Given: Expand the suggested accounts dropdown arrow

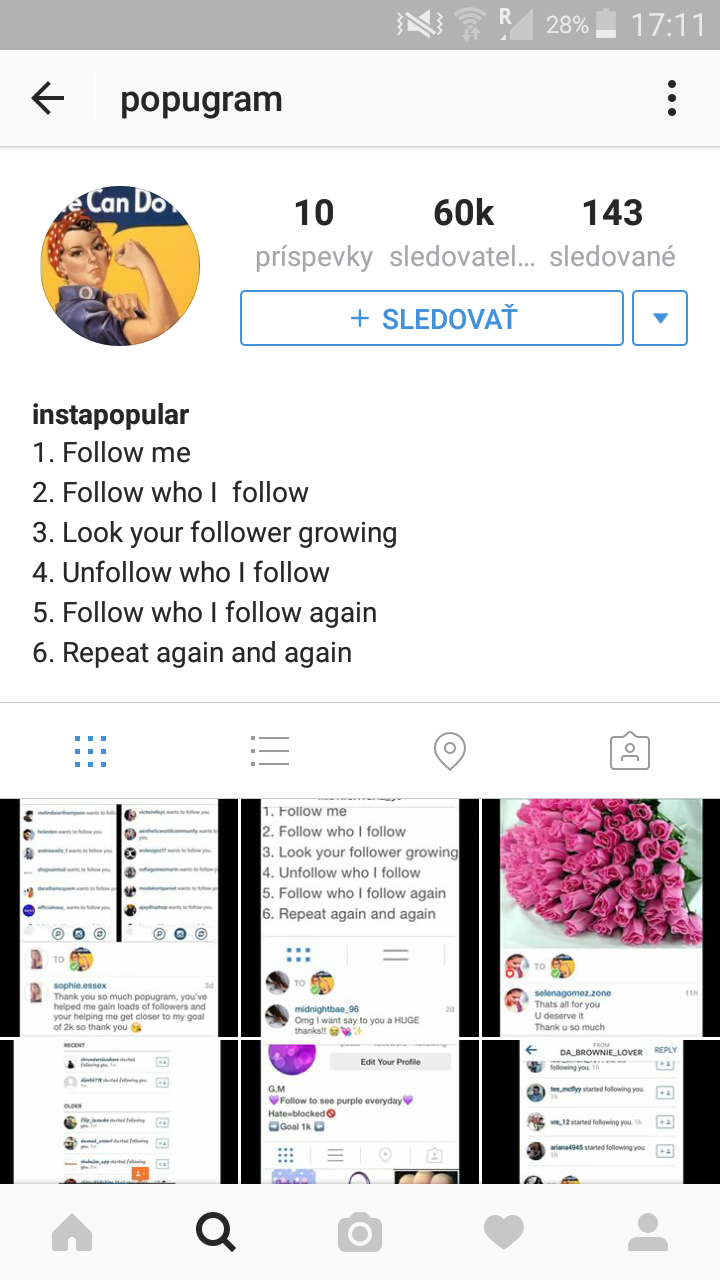Looking at the screenshot, I should point(660,318).
